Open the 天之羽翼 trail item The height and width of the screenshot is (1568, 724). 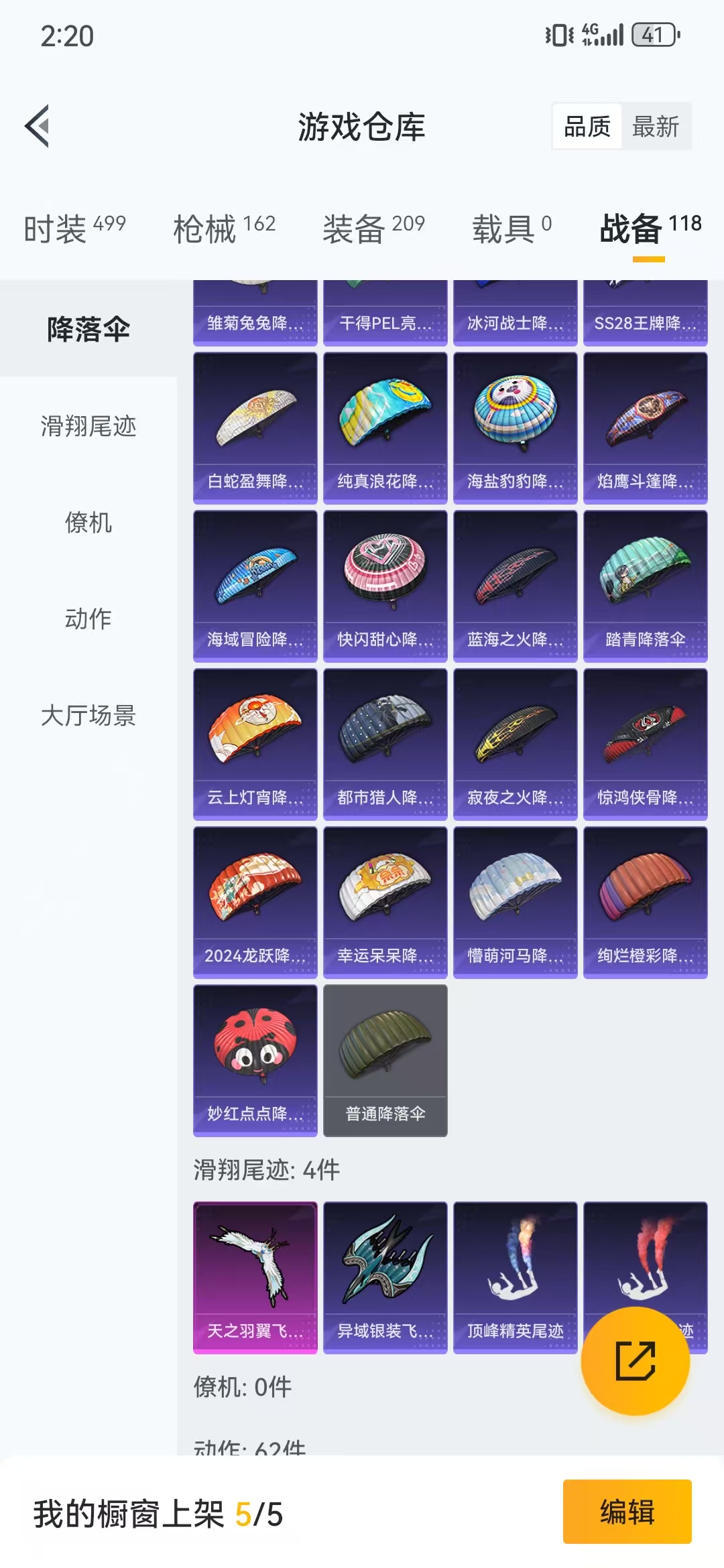(255, 1277)
